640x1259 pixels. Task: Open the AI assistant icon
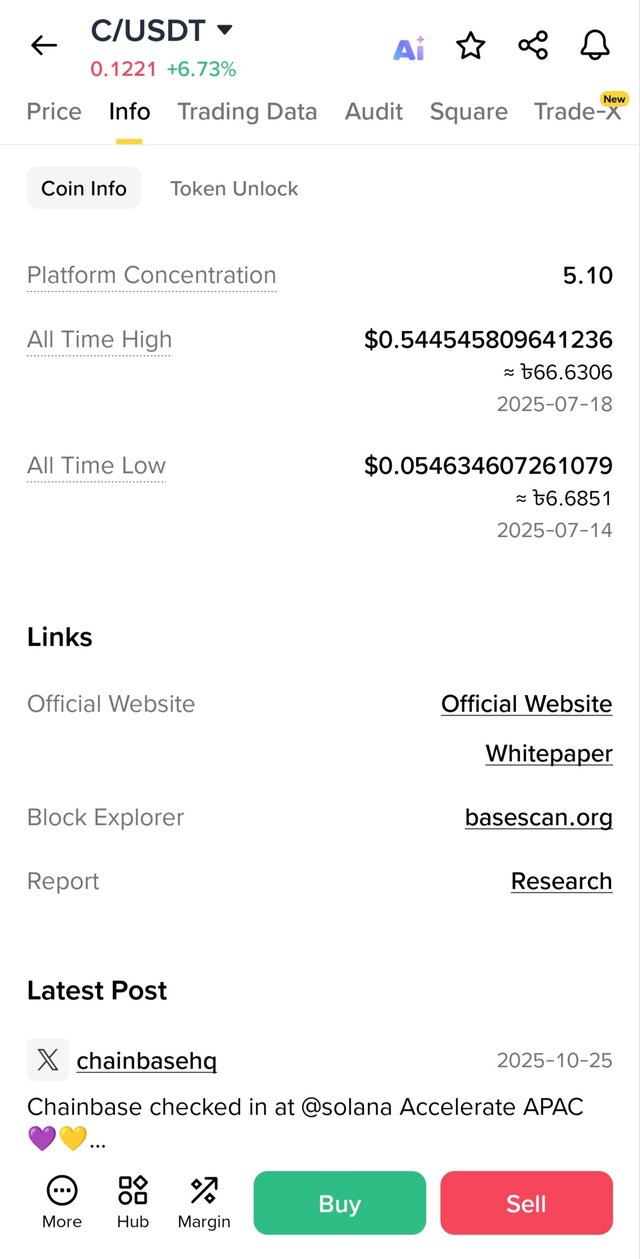(x=408, y=47)
